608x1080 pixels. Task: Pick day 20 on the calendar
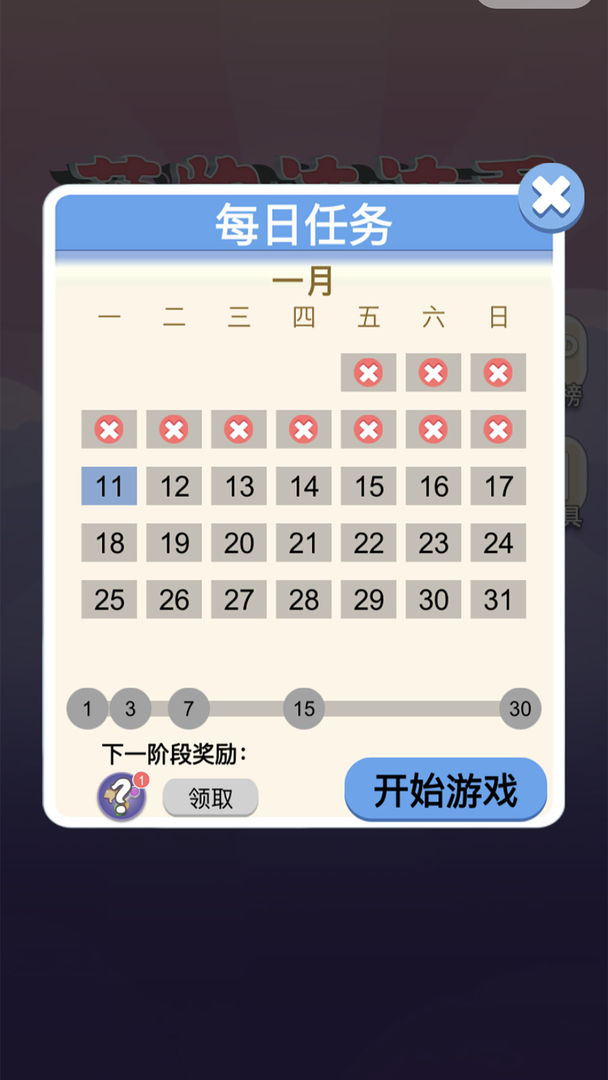(x=239, y=543)
